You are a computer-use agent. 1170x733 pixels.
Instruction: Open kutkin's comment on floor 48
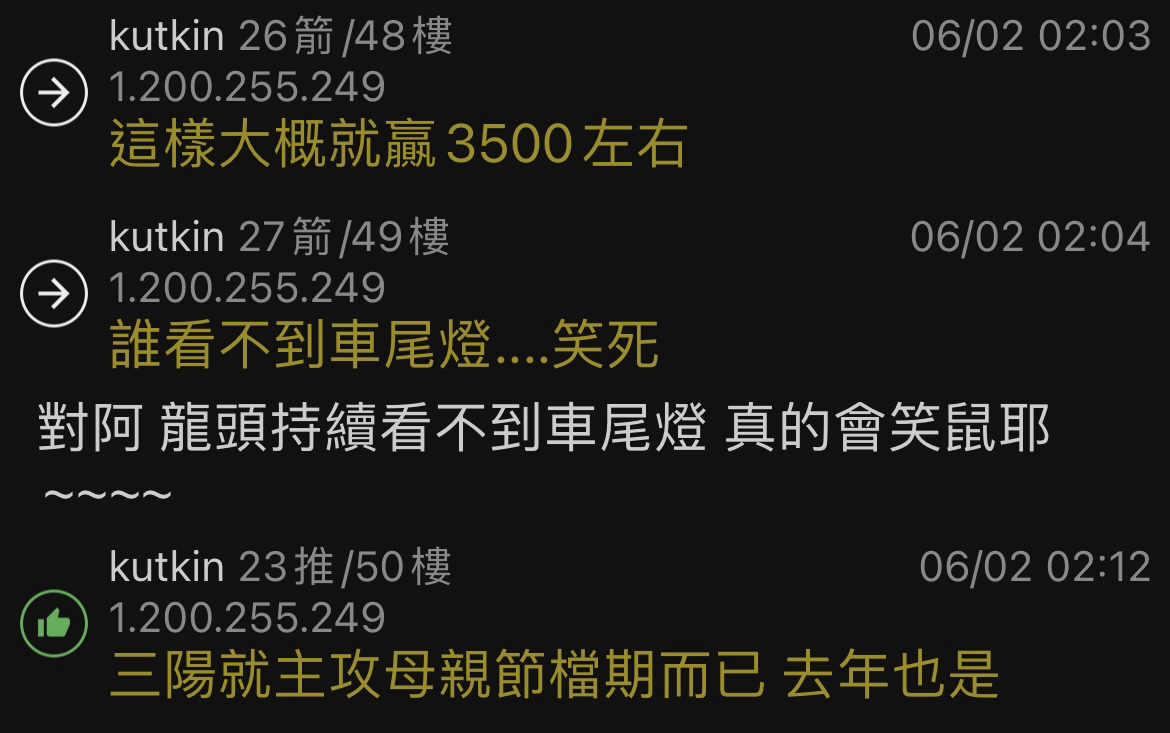(398, 146)
